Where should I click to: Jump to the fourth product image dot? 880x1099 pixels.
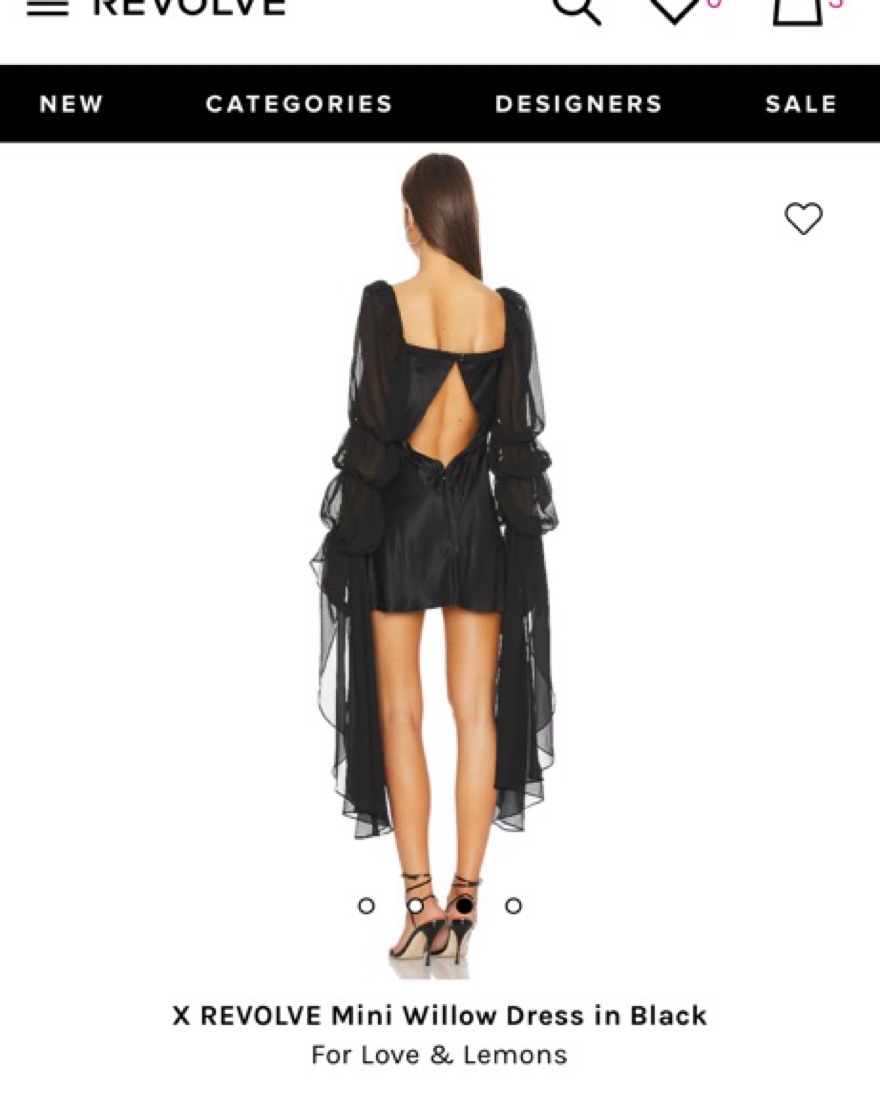pyautogui.click(x=513, y=905)
